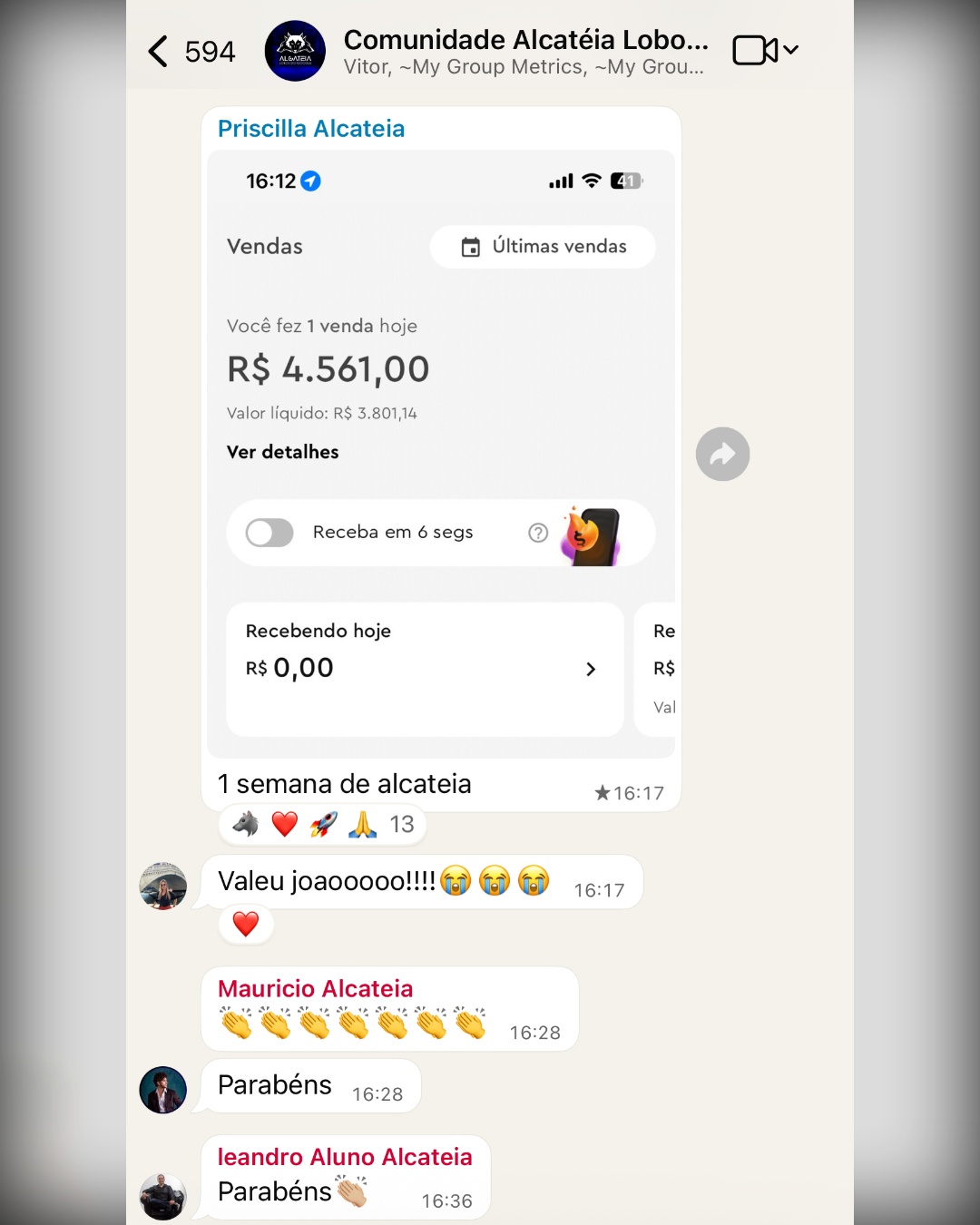The image size is (980, 1225).
Task: Open Priscilla Alcateia's contact name
Action: pos(311,129)
